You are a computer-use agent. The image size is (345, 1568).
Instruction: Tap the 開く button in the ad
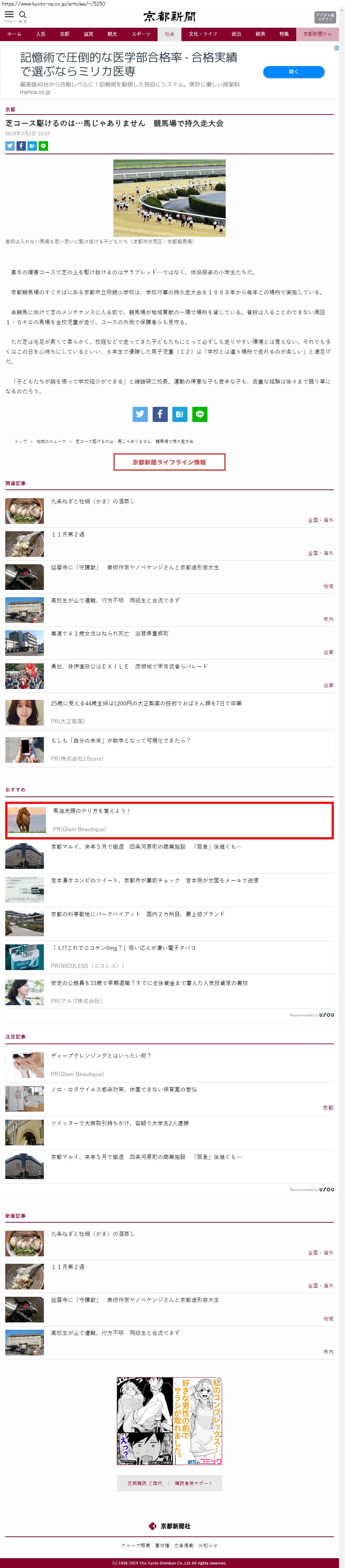pos(293,72)
